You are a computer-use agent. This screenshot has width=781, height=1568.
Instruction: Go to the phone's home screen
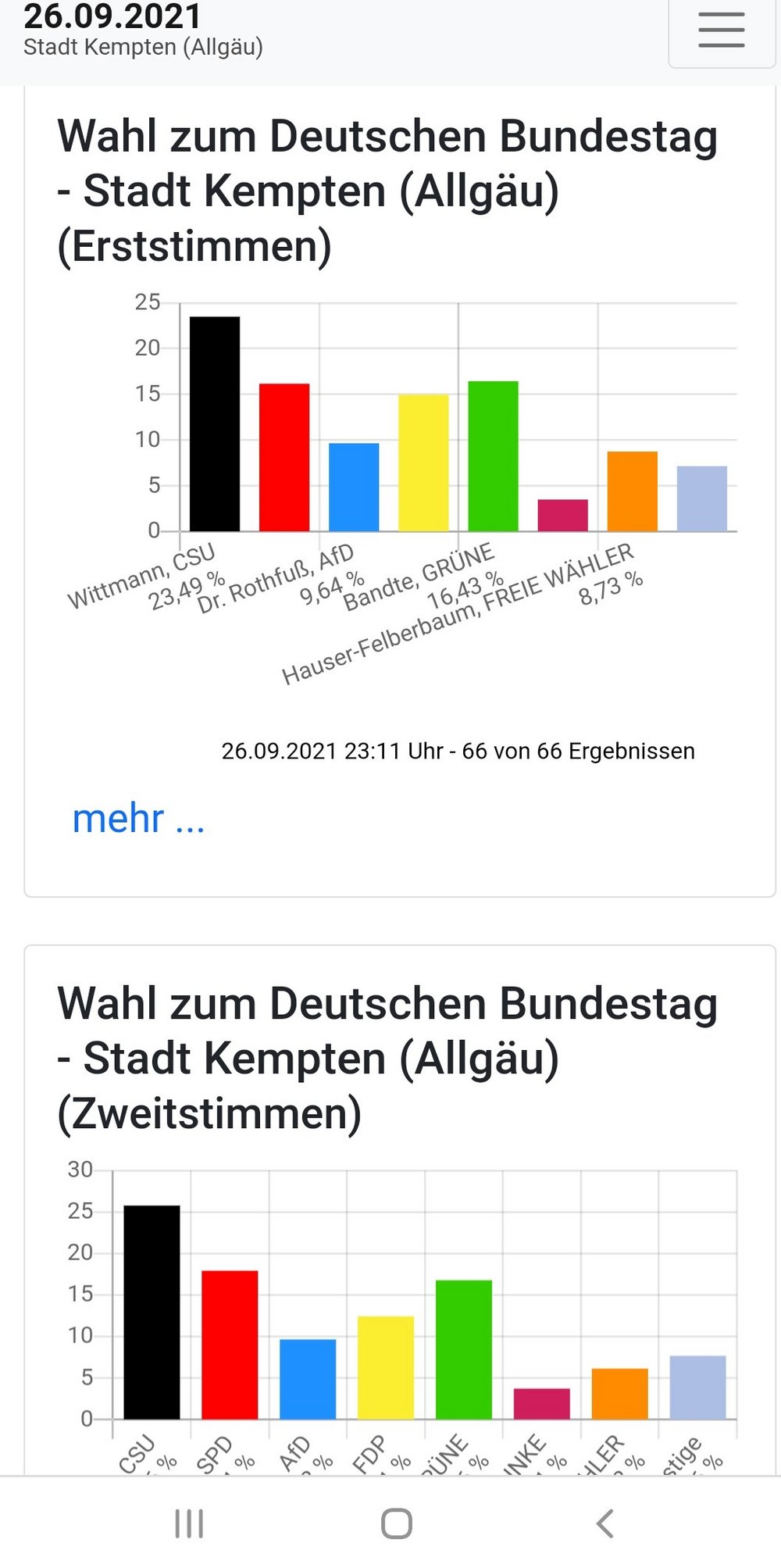coord(396,1523)
